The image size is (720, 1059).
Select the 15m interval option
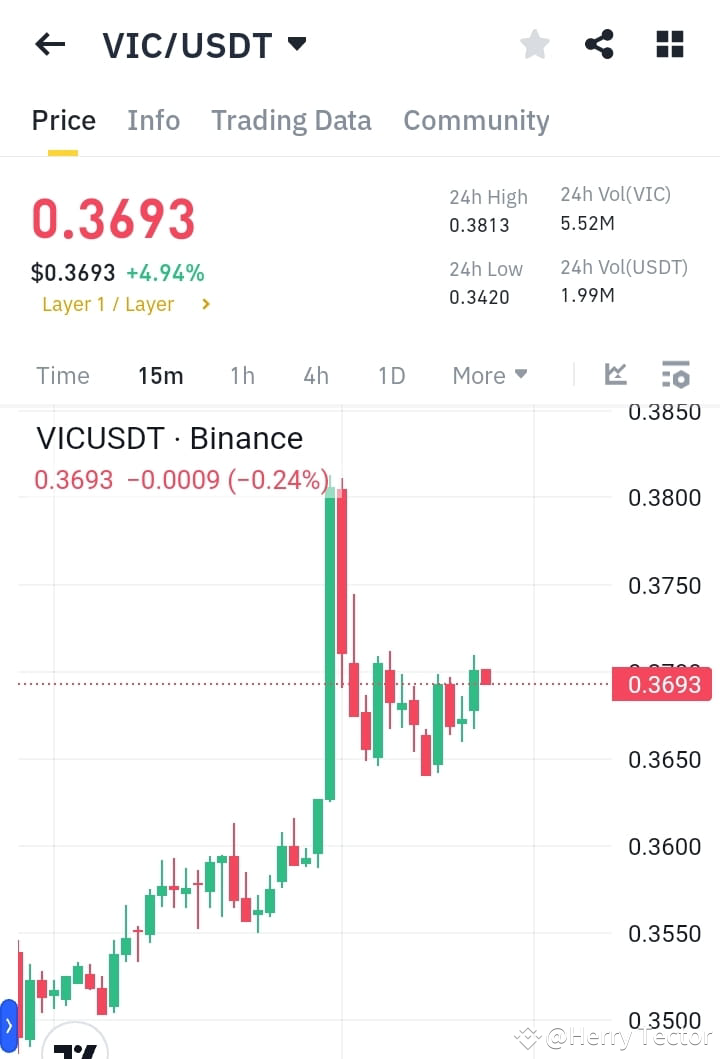coord(161,375)
